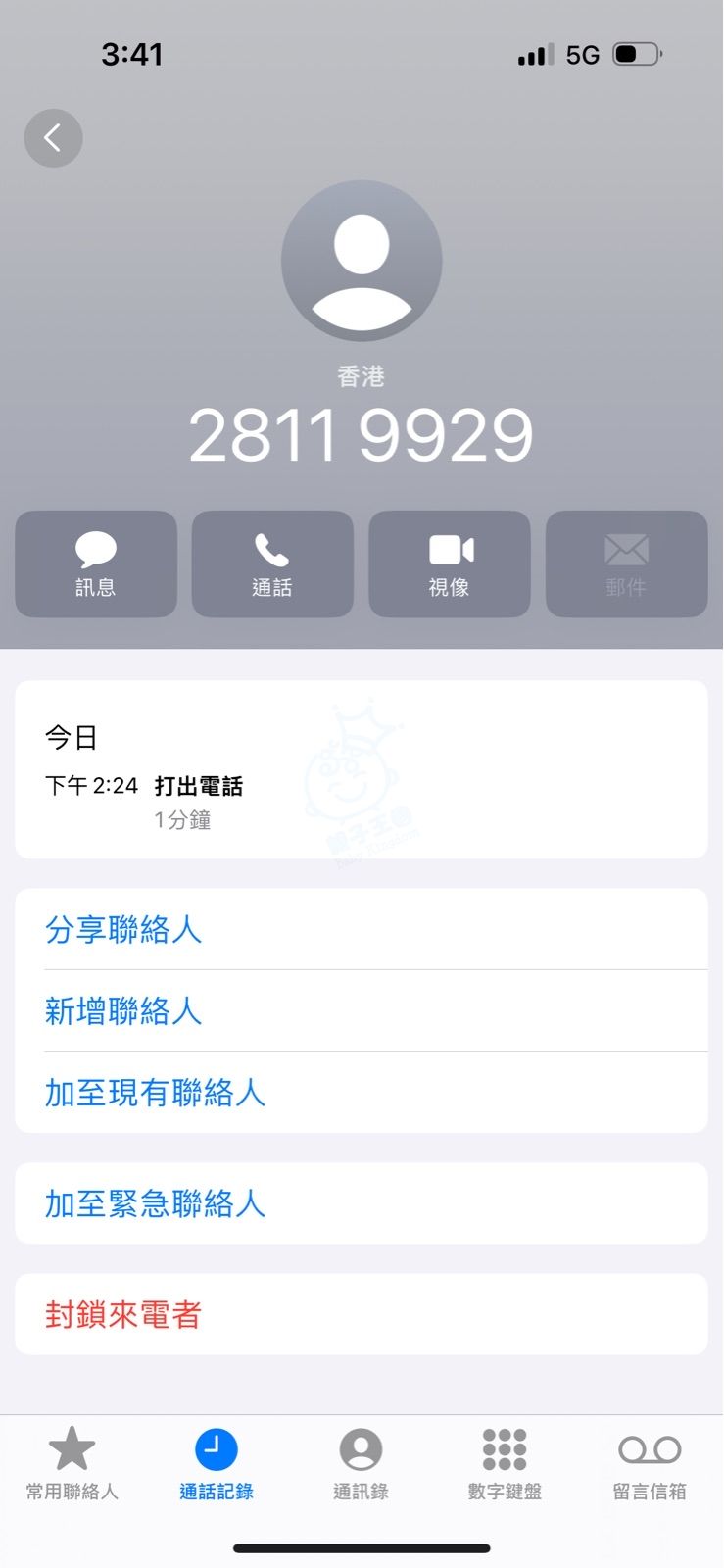
Task: Send a message via 訊息 button
Action: (96, 563)
